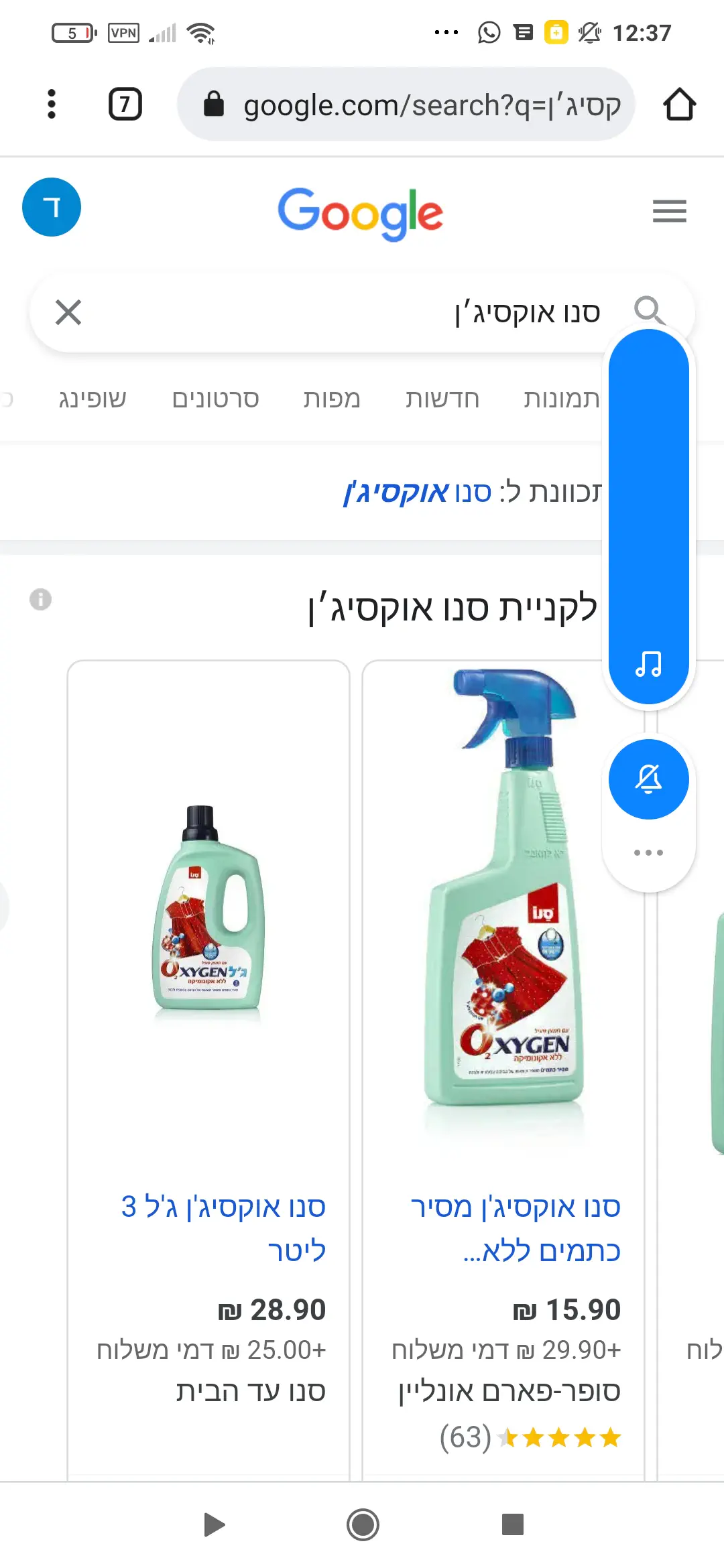Image resolution: width=724 pixels, height=1568 pixels.
Task: Open the browser three-dot menu
Action: coord(52,104)
